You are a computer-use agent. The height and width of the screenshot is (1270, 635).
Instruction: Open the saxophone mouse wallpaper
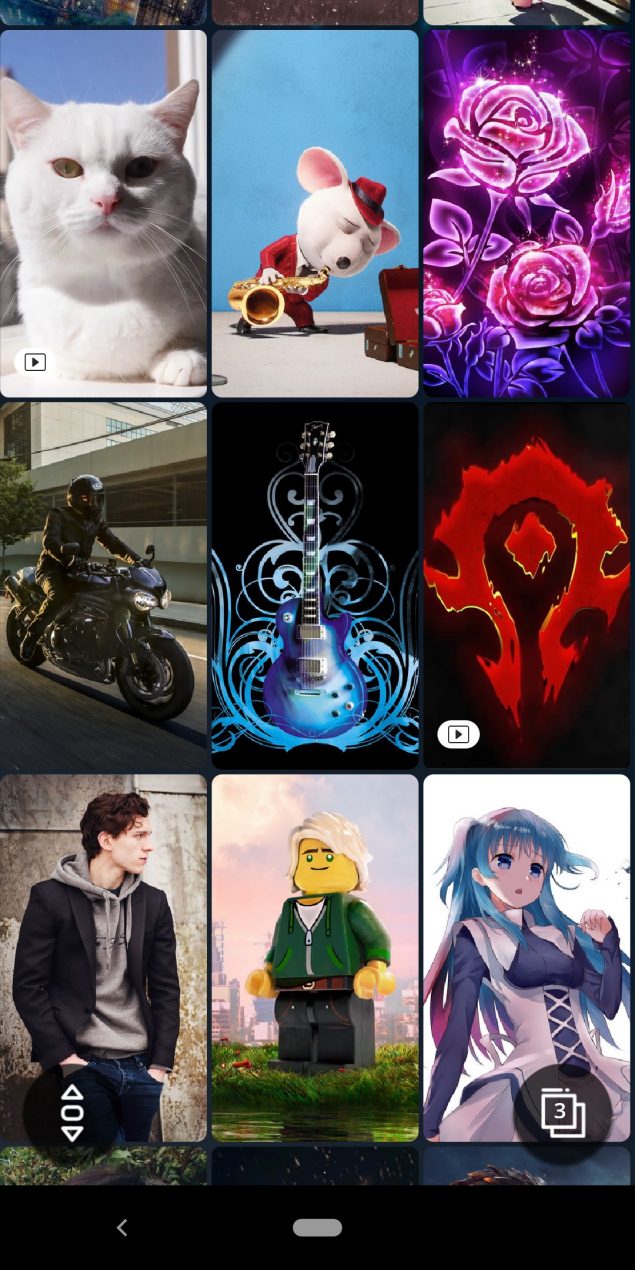tap(315, 213)
